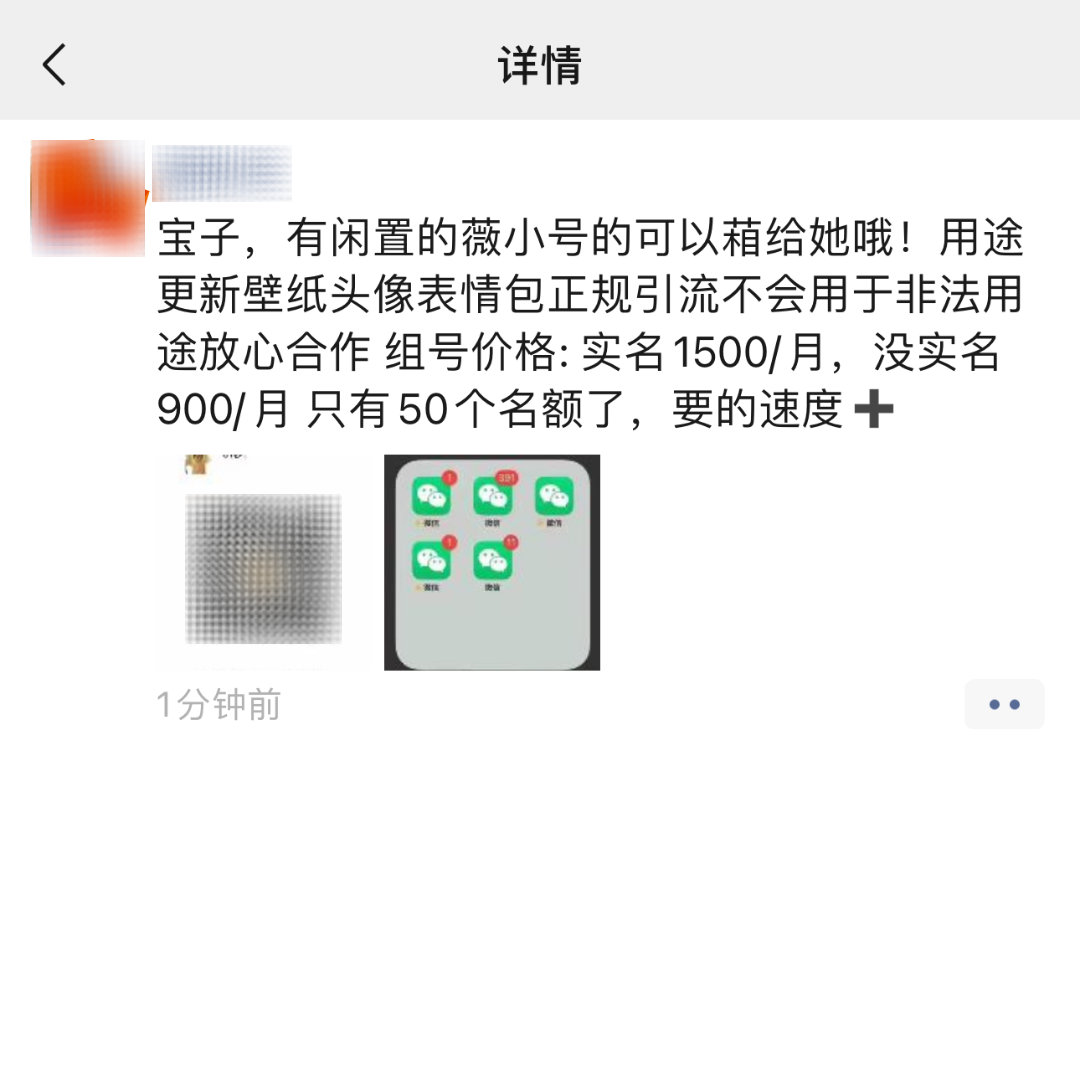View the WeChat icons folder image
This screenshot has height=1080, width=1080.
click(492, 562)
